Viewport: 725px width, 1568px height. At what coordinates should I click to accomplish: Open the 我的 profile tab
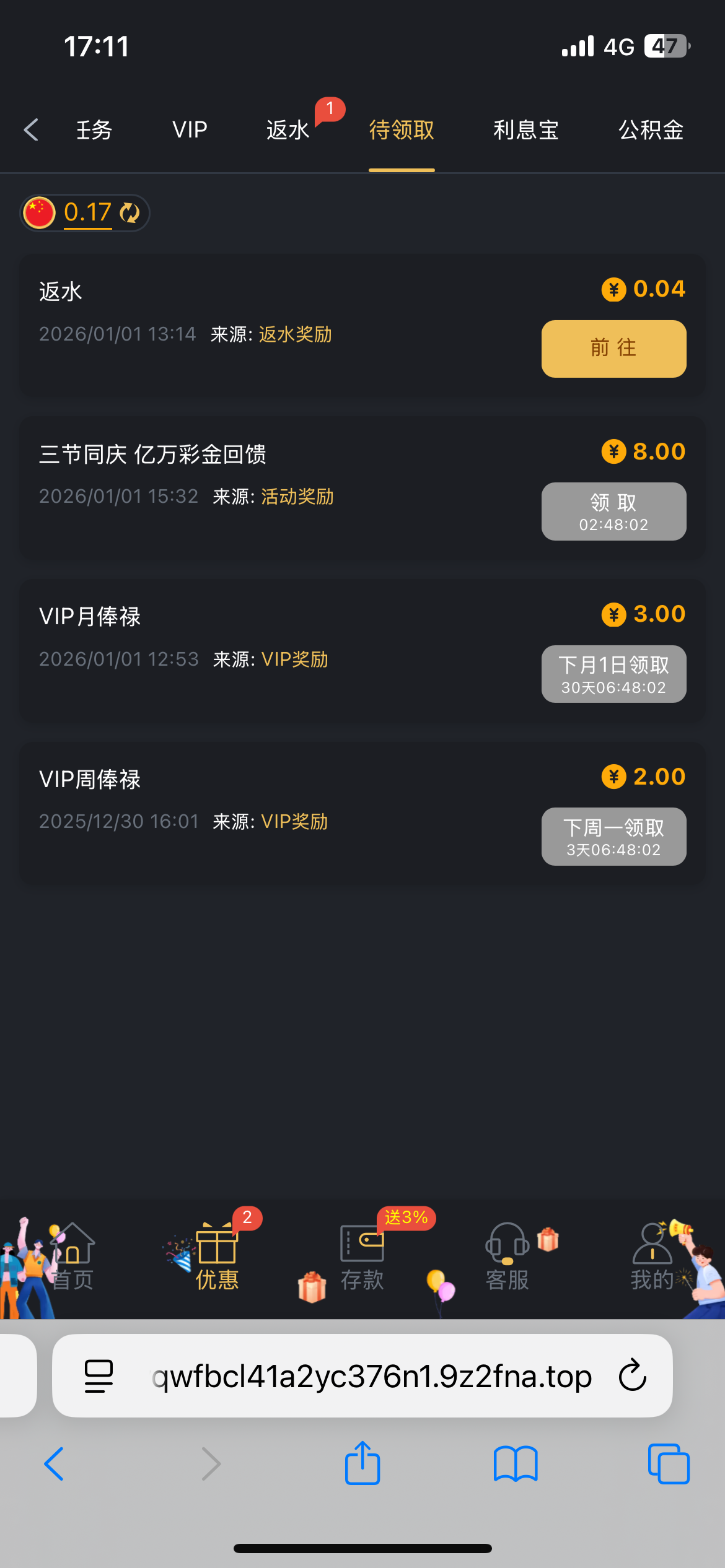pos(652,1257)
